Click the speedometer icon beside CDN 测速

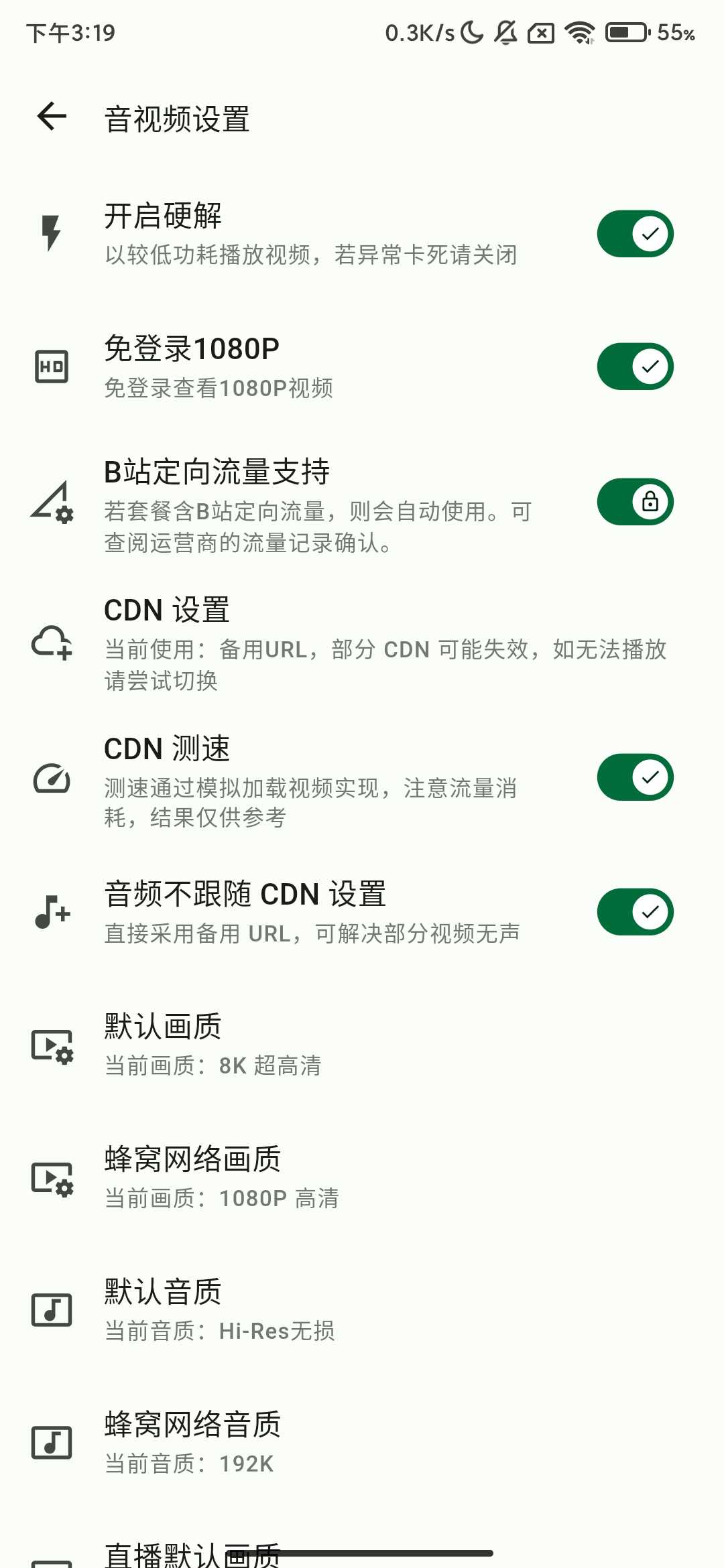point(50,779)
